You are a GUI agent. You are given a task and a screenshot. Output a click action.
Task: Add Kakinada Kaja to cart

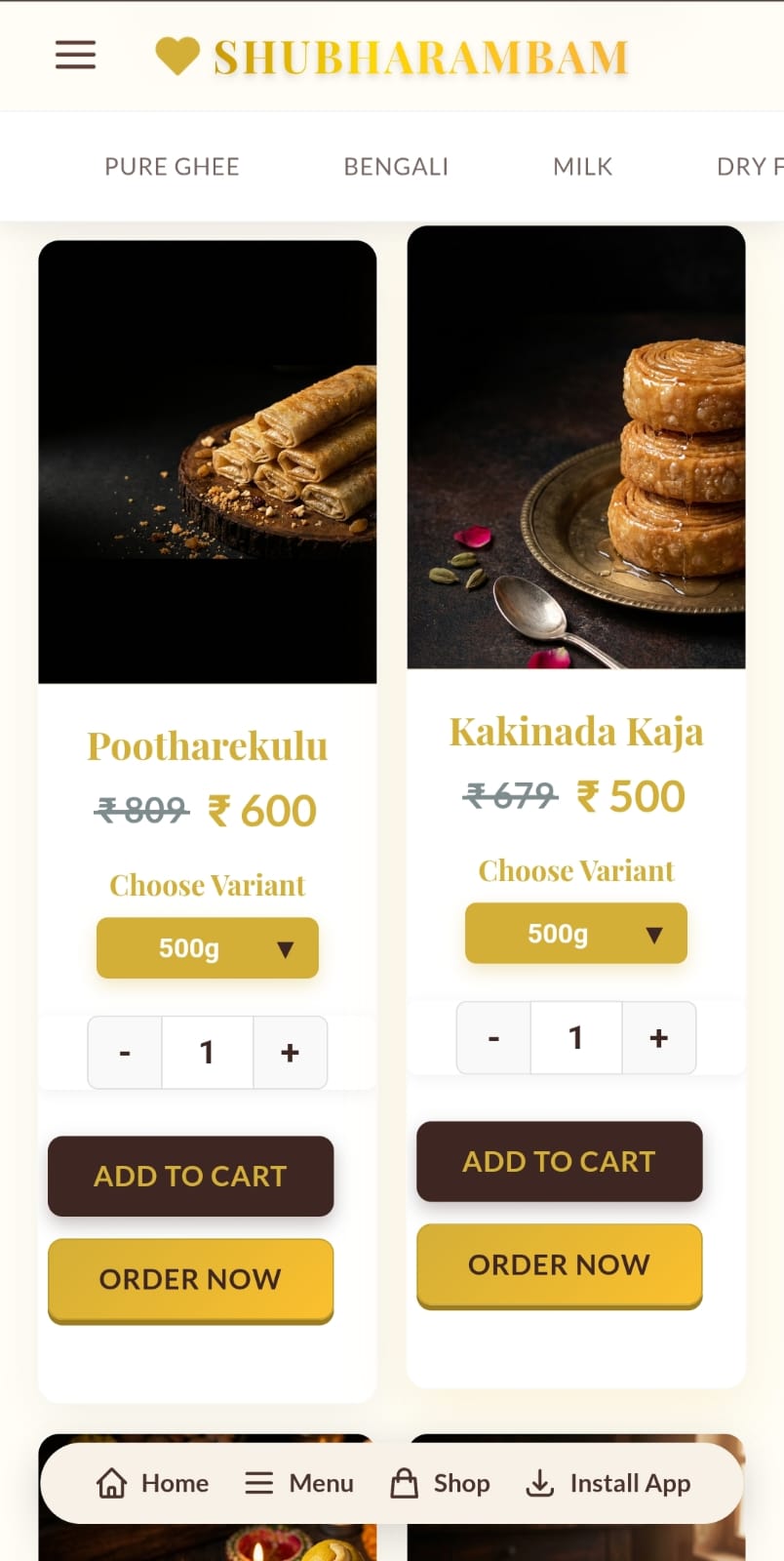[559, 1161]
